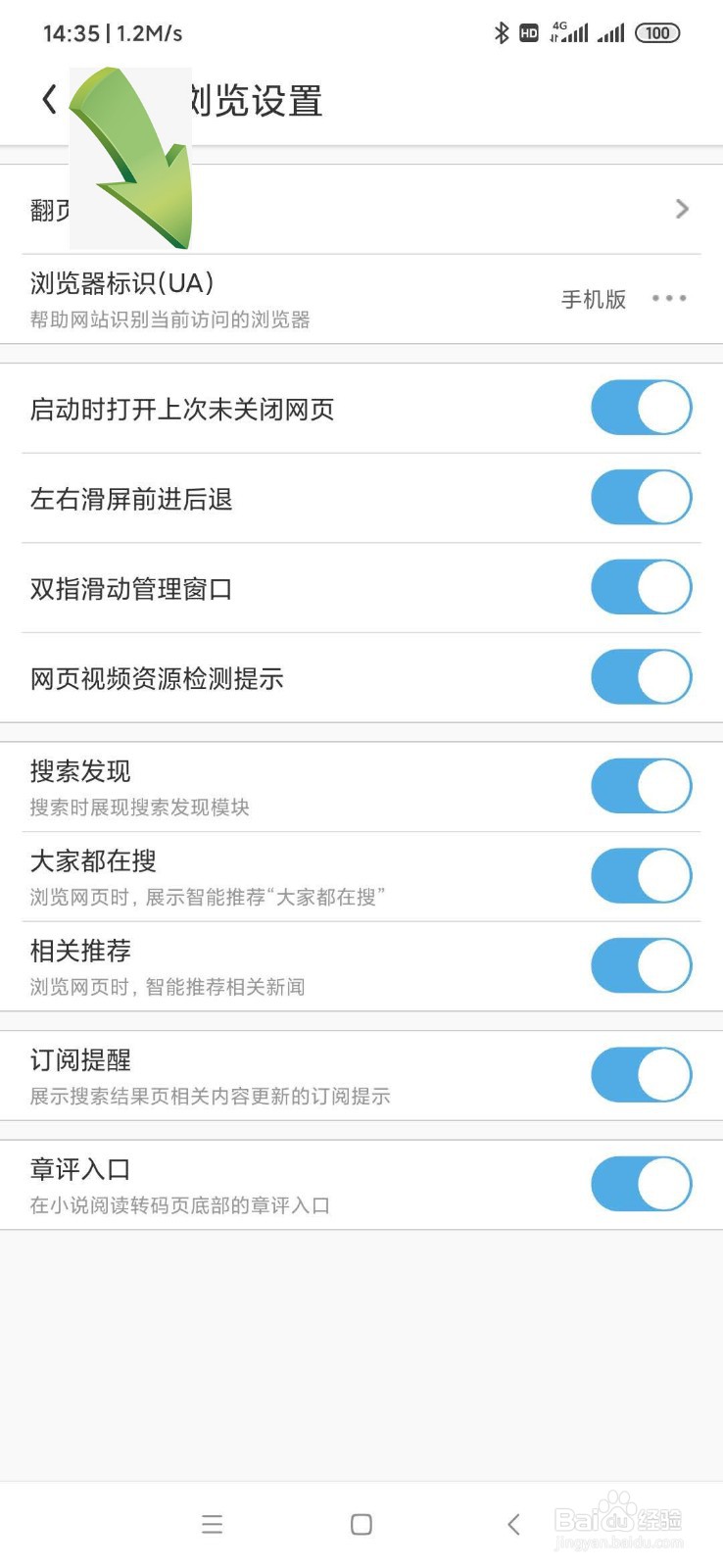Disable 搜索发现 switch
The width and height of the screenshot is (723, 1568).
642,786
